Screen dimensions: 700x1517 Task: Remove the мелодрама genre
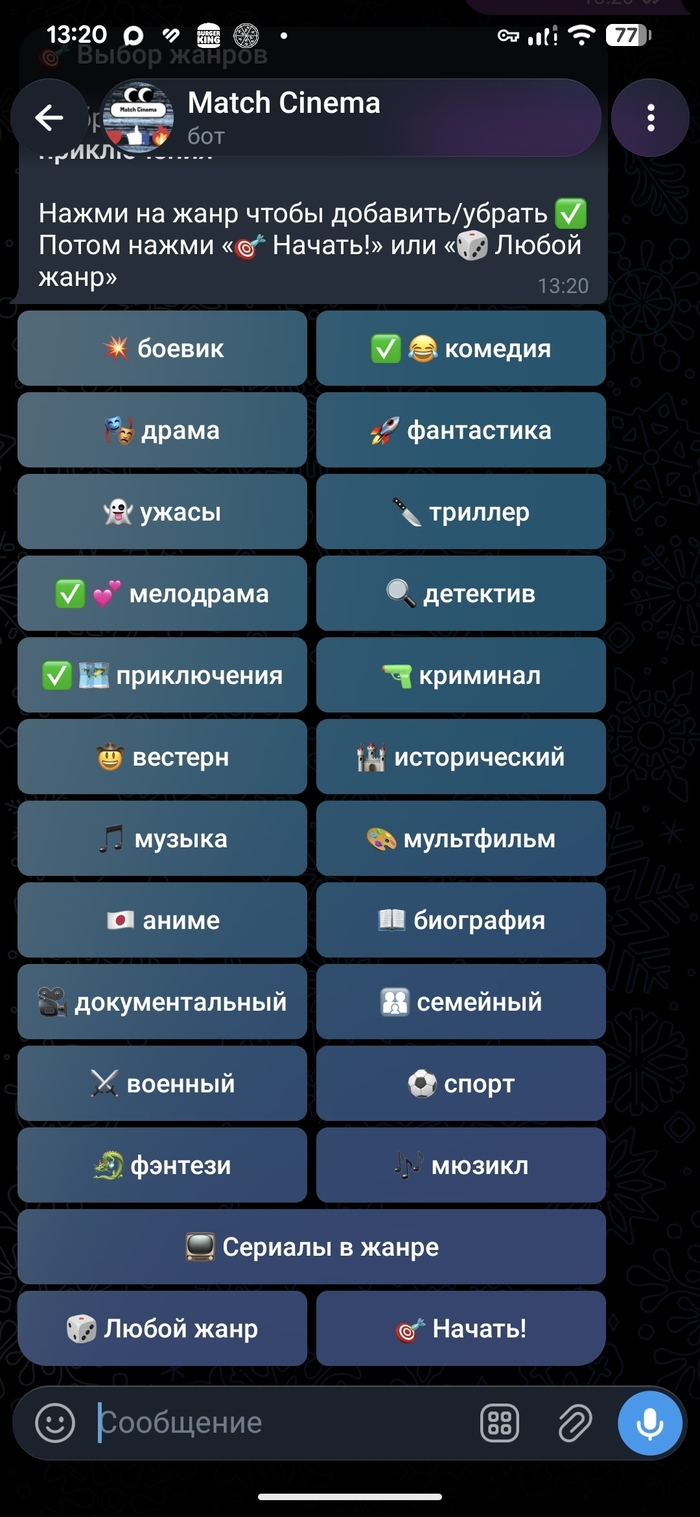tap(162, 593)
